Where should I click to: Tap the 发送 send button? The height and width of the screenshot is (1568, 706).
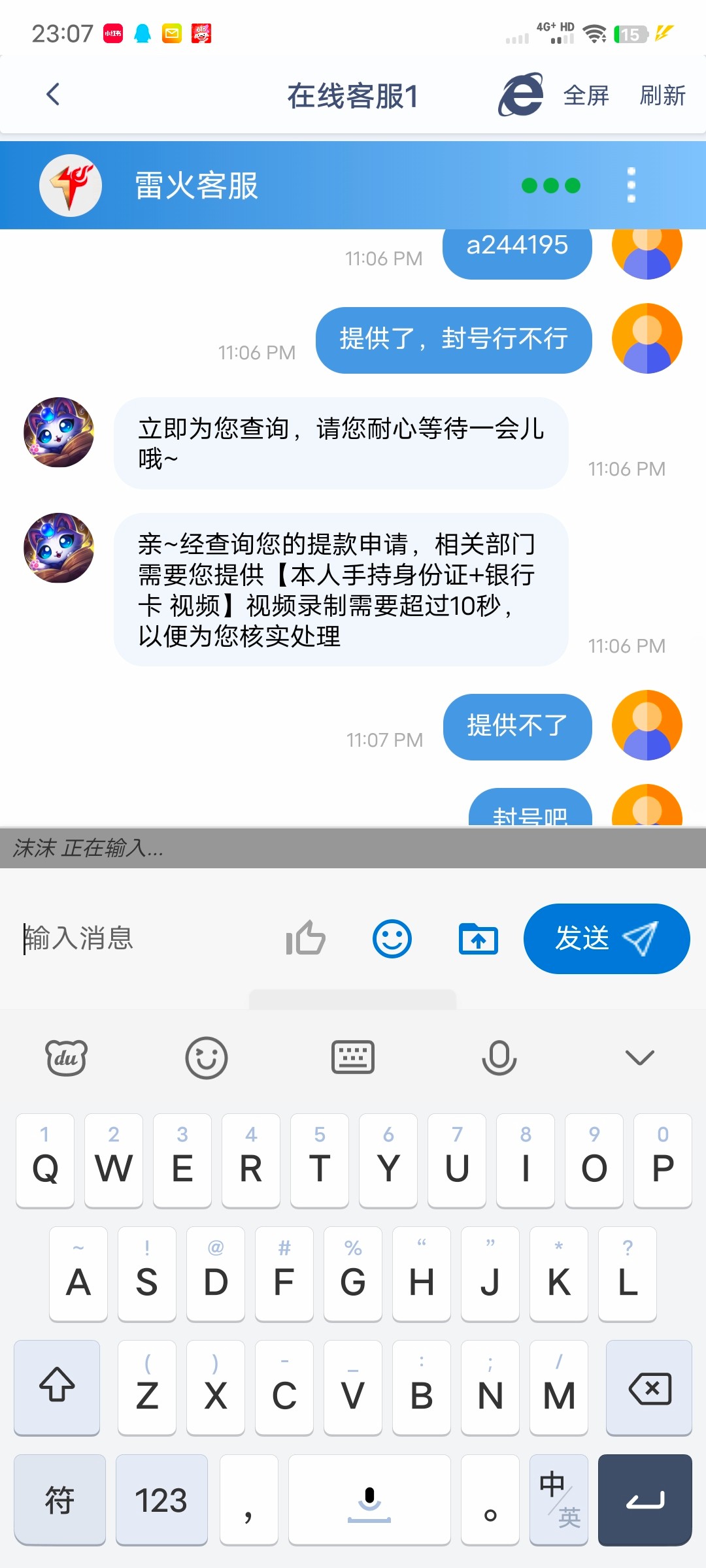point(606,939)
